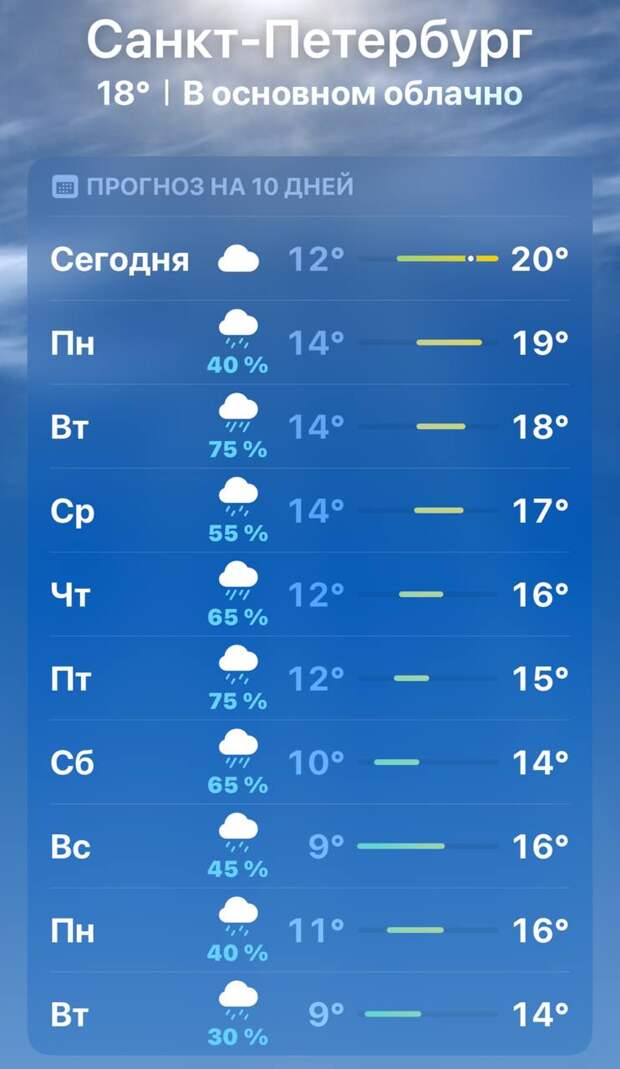620x1069 pixels.
Task: Open the Сб forecast row
Action: point(310,762)
